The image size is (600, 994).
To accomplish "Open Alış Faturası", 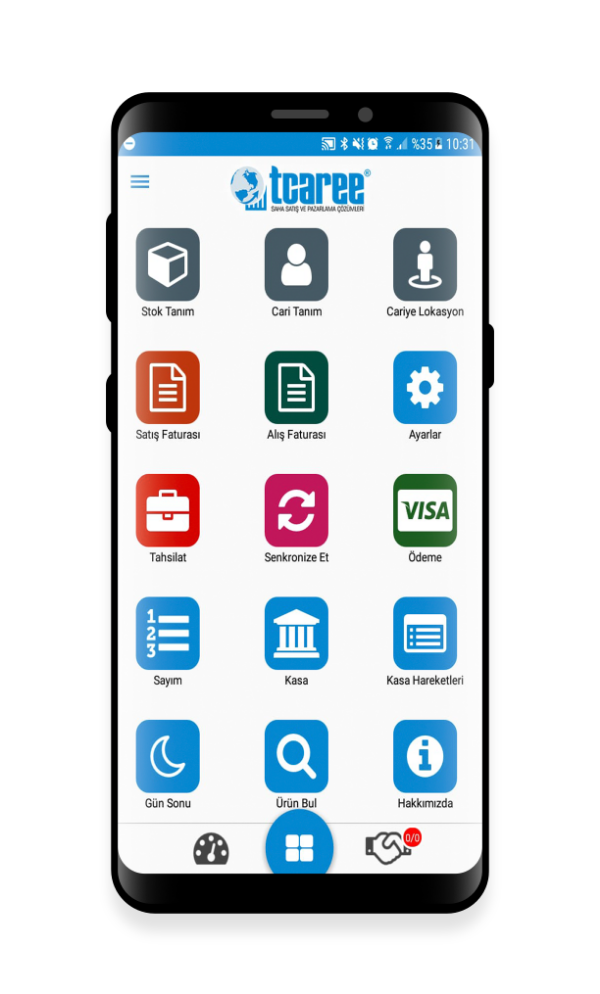I will click(x=296, y=388).
